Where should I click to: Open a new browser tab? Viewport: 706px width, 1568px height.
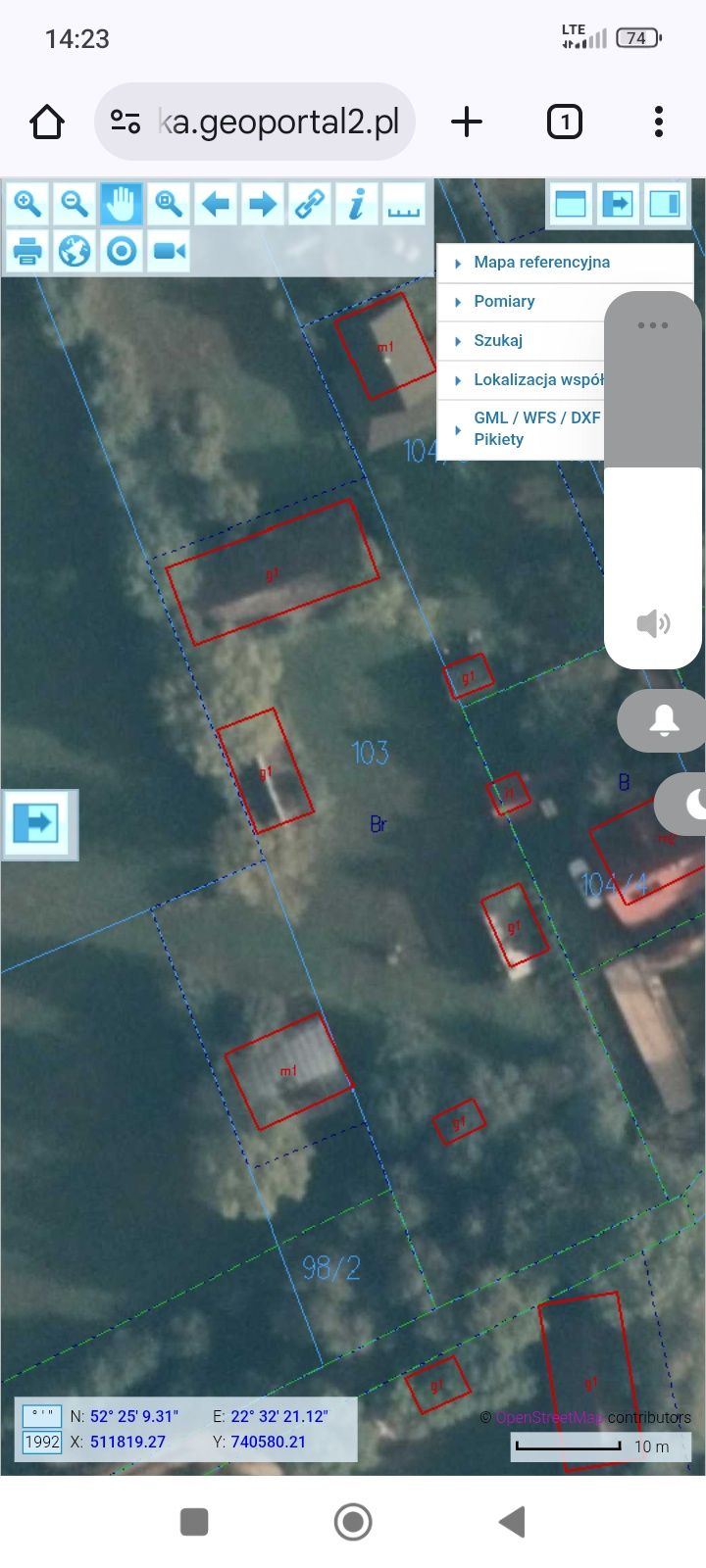pyautogui.click(x=467, y=122)
